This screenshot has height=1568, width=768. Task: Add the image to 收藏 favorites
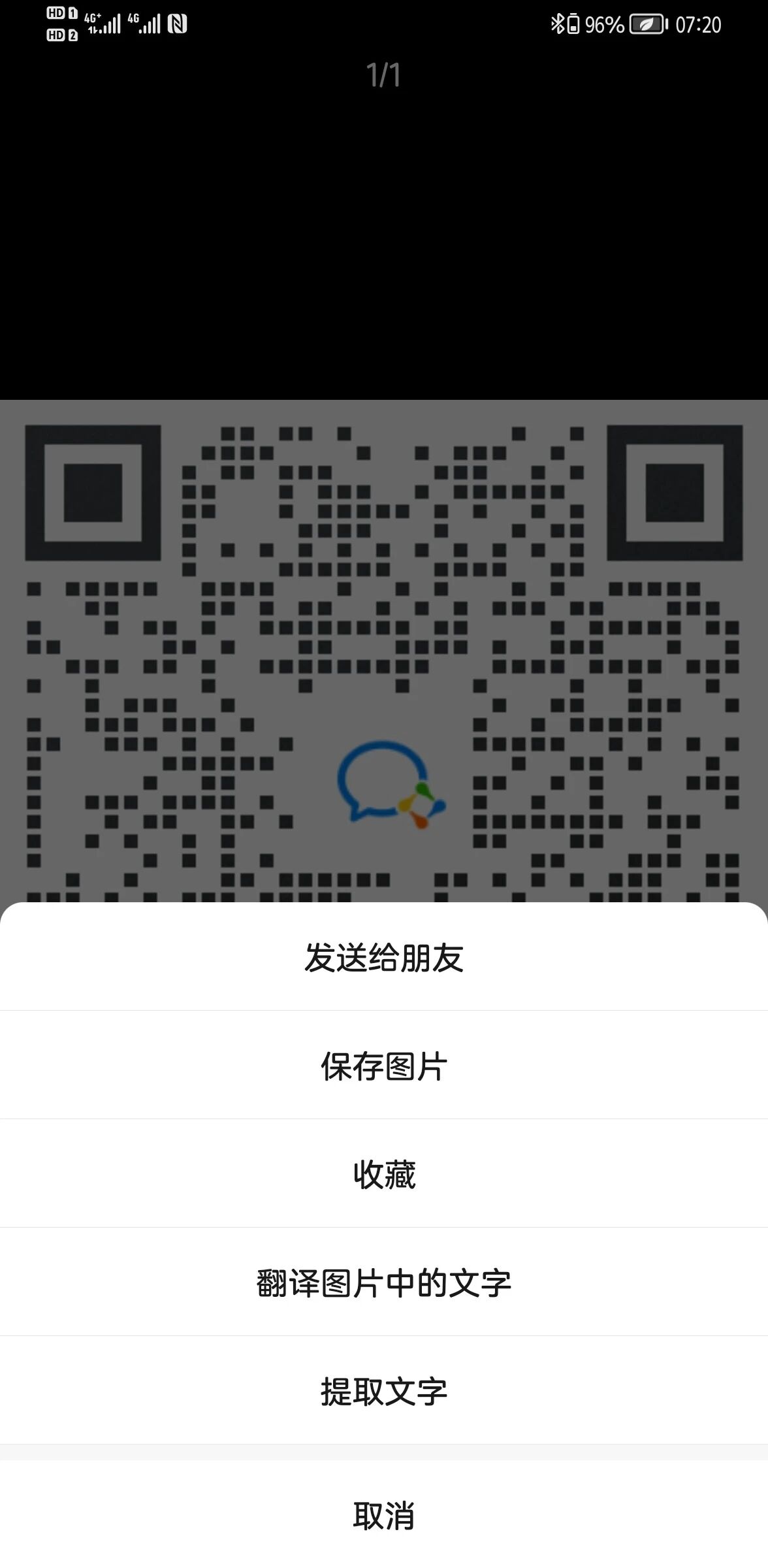coord(384,1175)
